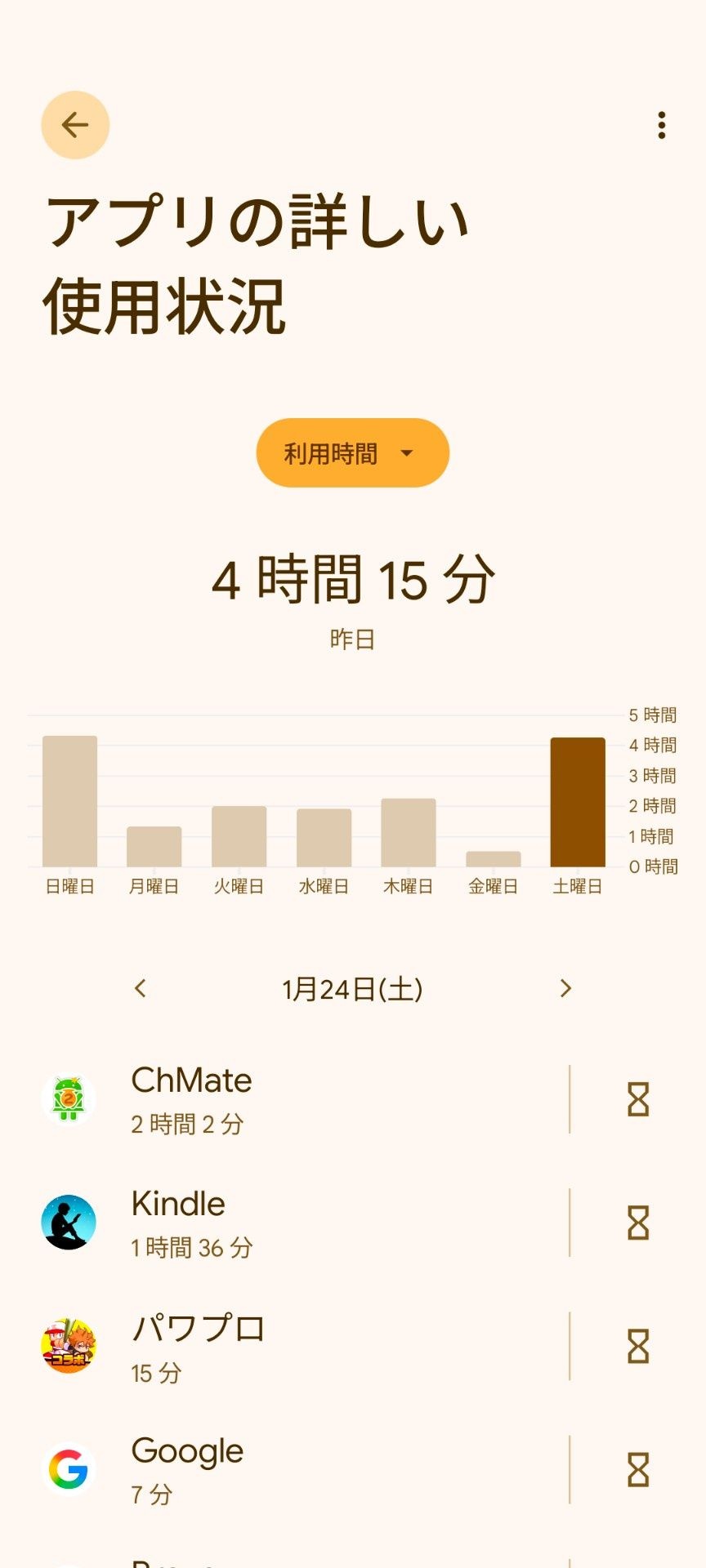Set an app timer for パワプロ

[637, 1347]
